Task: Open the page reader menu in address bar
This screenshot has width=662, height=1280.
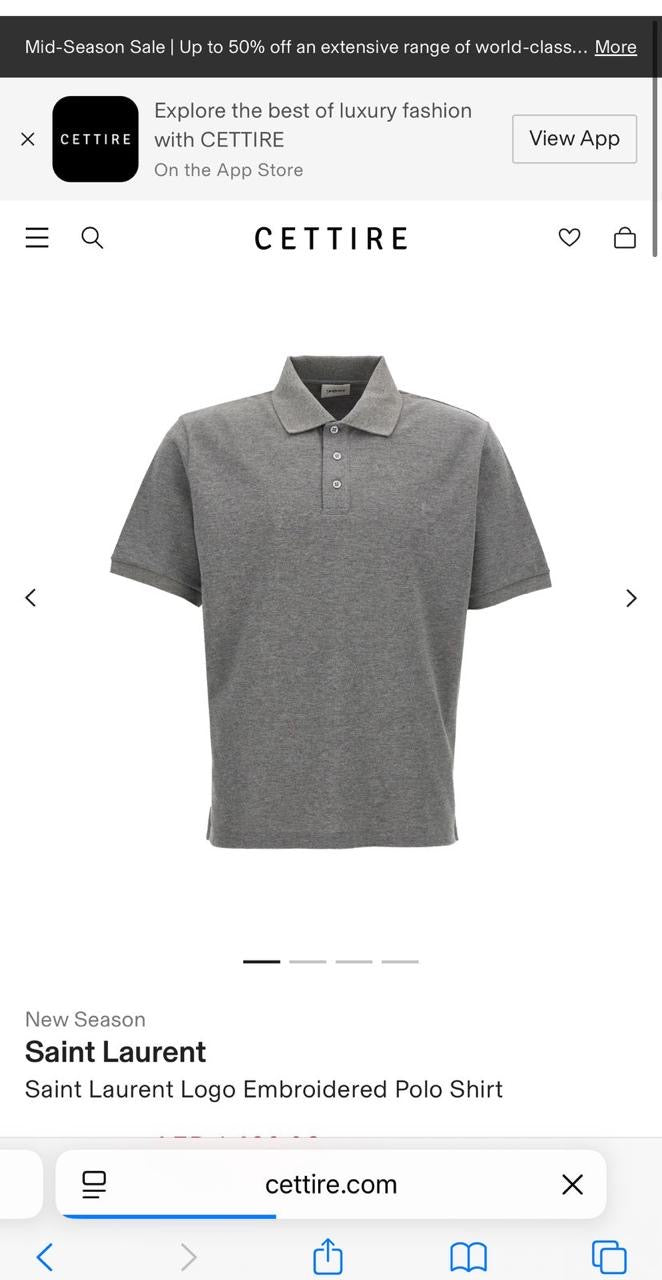Action: pyautogui.click(x=94, y=1184)
